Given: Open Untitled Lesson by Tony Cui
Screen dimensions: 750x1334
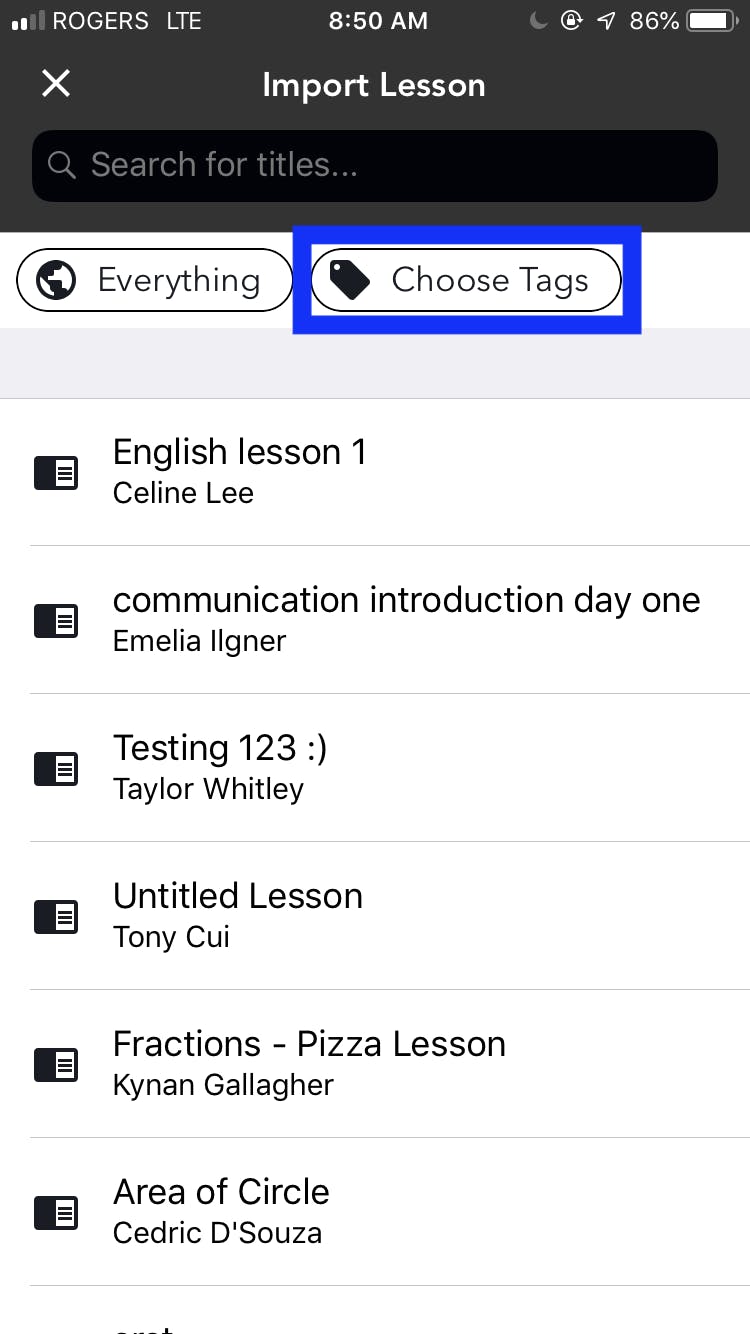Looking at the screenshot, I should click(x=375, y=916).
